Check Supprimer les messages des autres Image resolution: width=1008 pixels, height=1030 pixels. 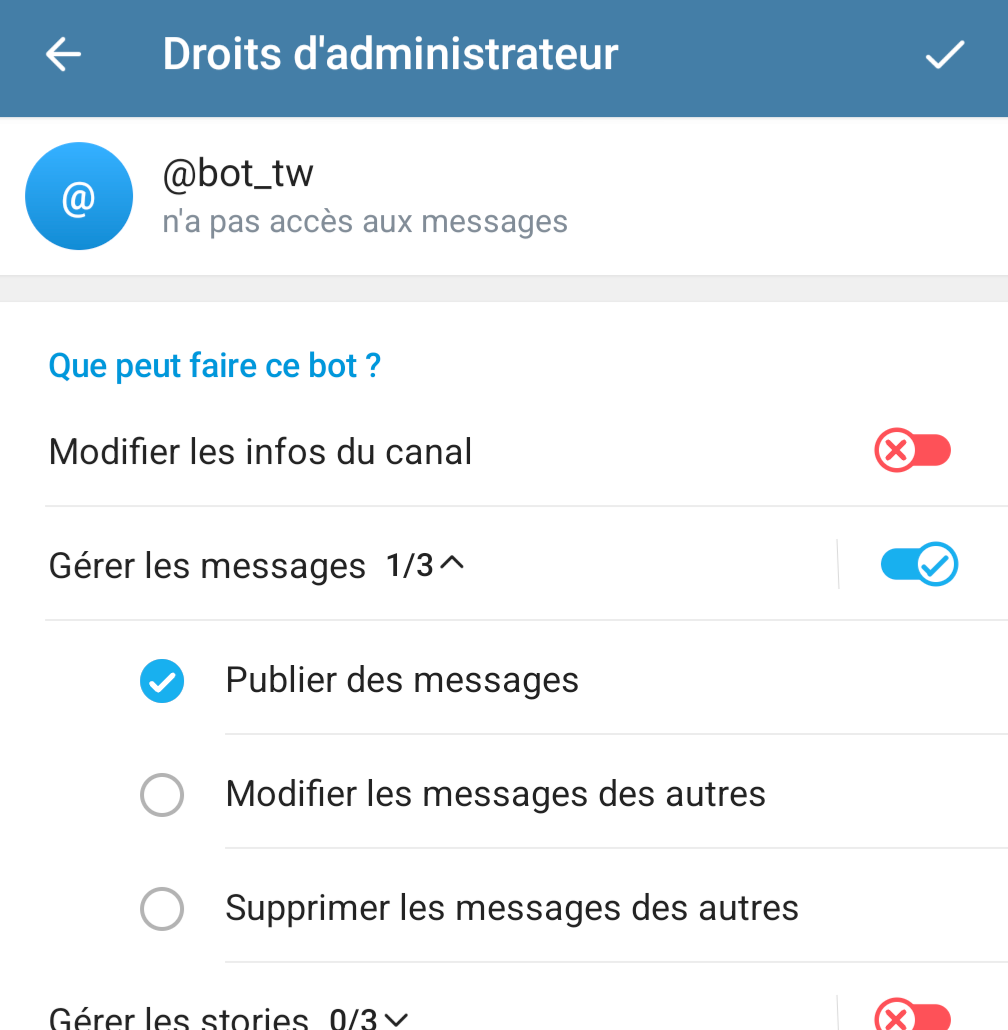click(x=162, y=909)
